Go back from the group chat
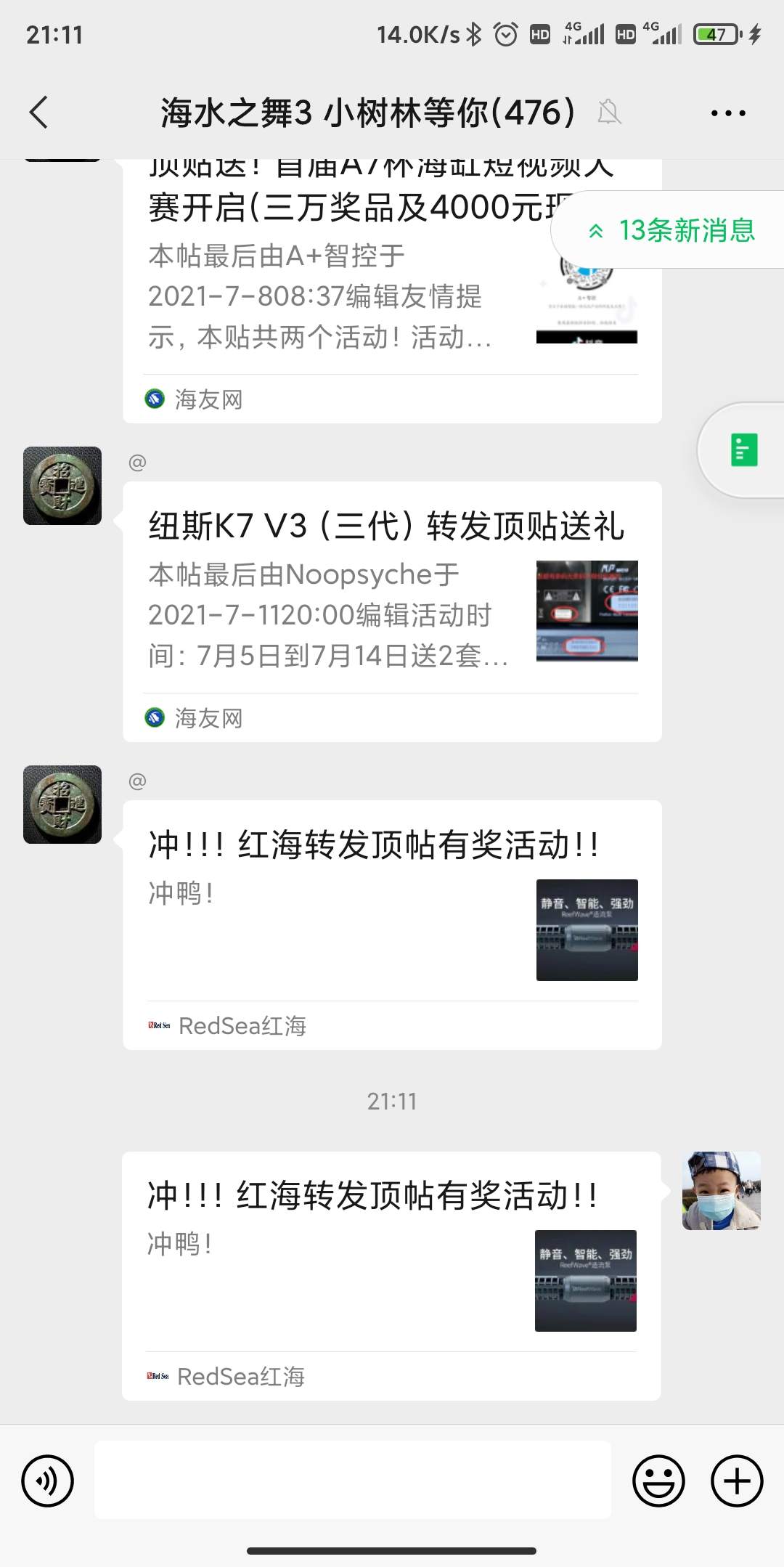 pos(39,113)
